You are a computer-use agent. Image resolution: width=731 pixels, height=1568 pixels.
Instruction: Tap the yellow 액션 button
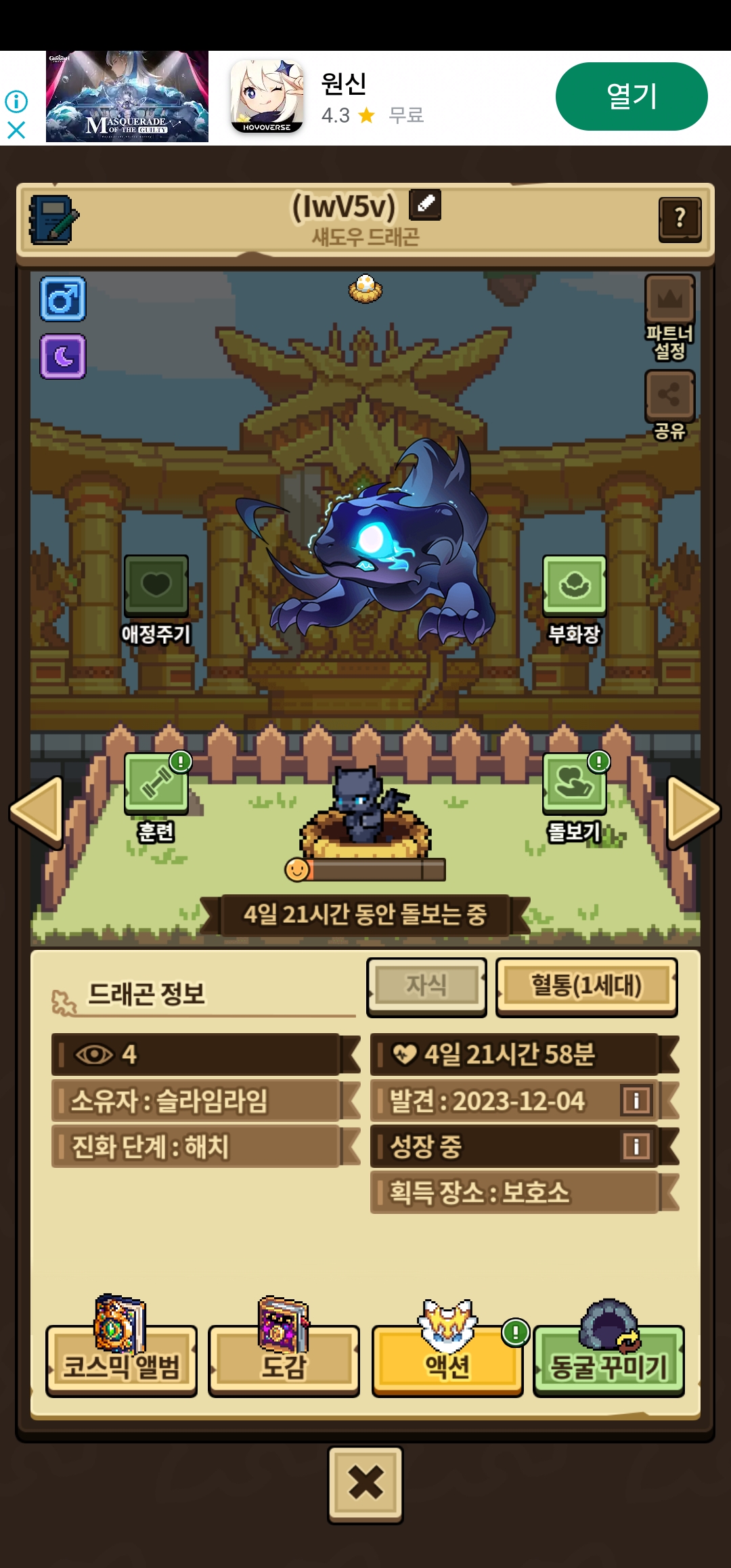(447, 1361)
